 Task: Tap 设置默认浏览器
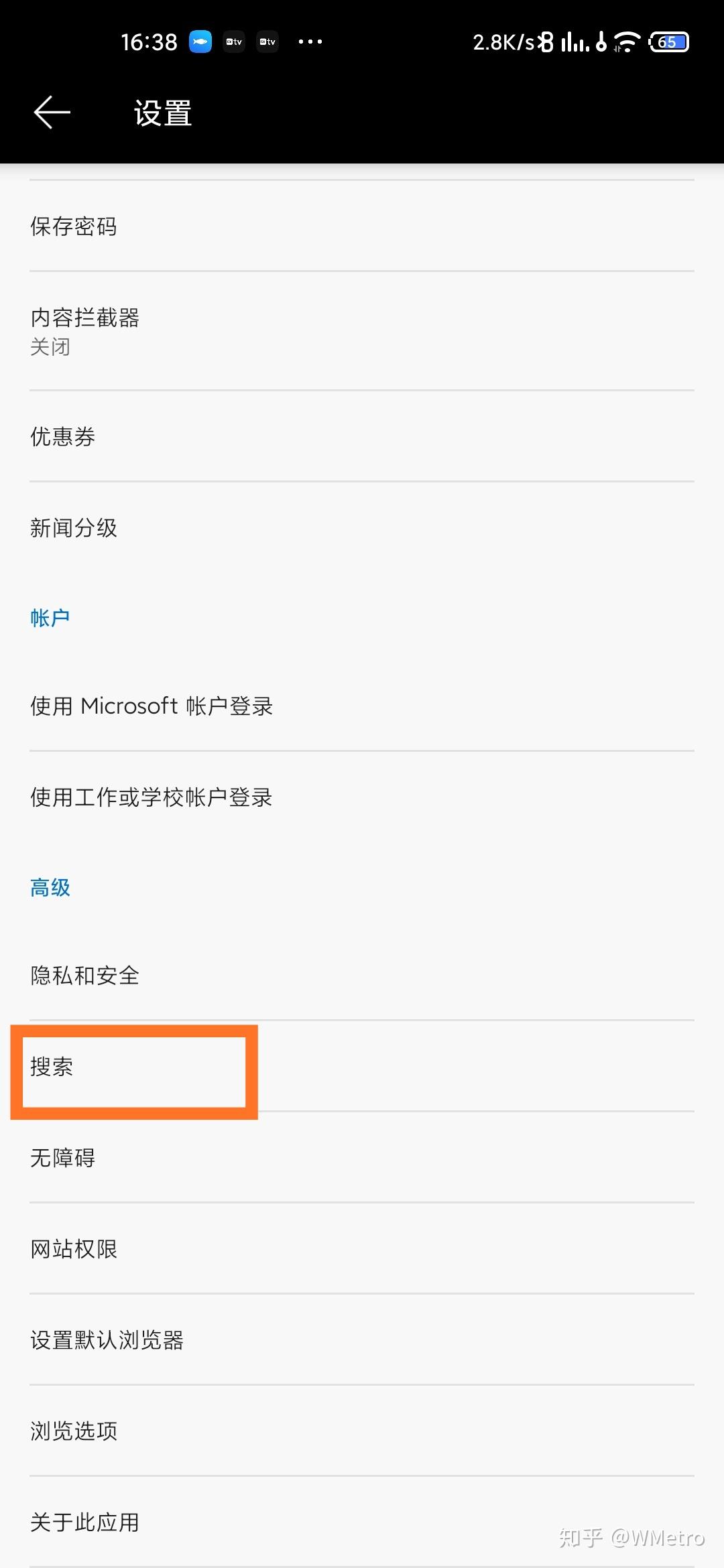362,1340
